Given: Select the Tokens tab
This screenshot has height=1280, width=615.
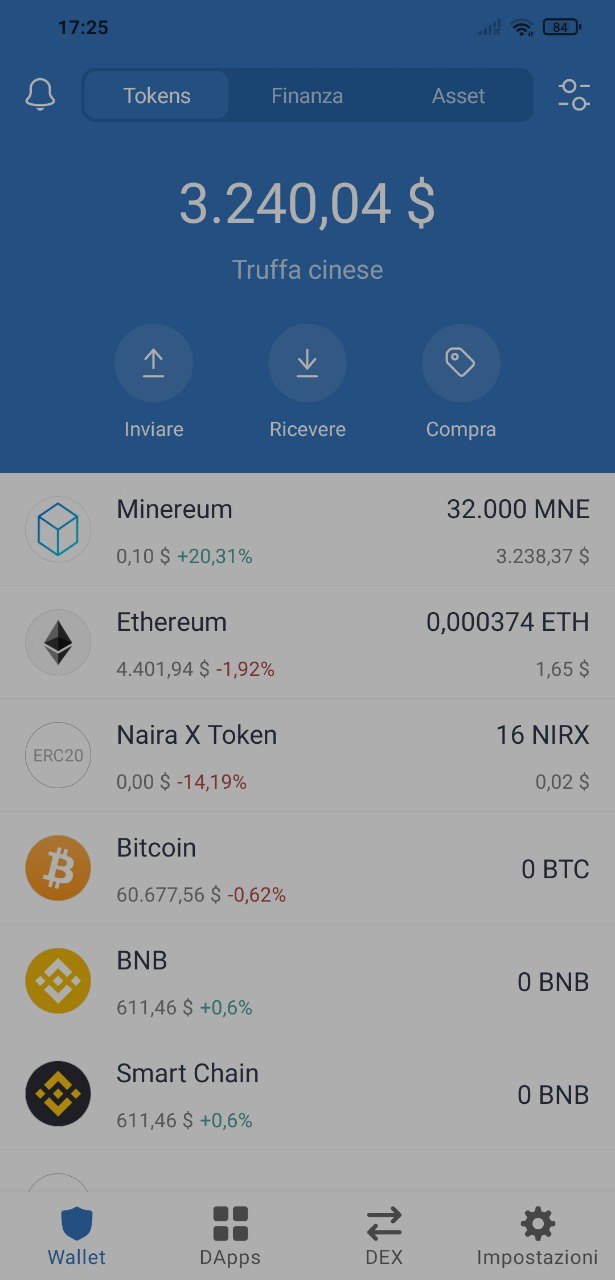Looking at the screenshot, I should click(157, 96).
